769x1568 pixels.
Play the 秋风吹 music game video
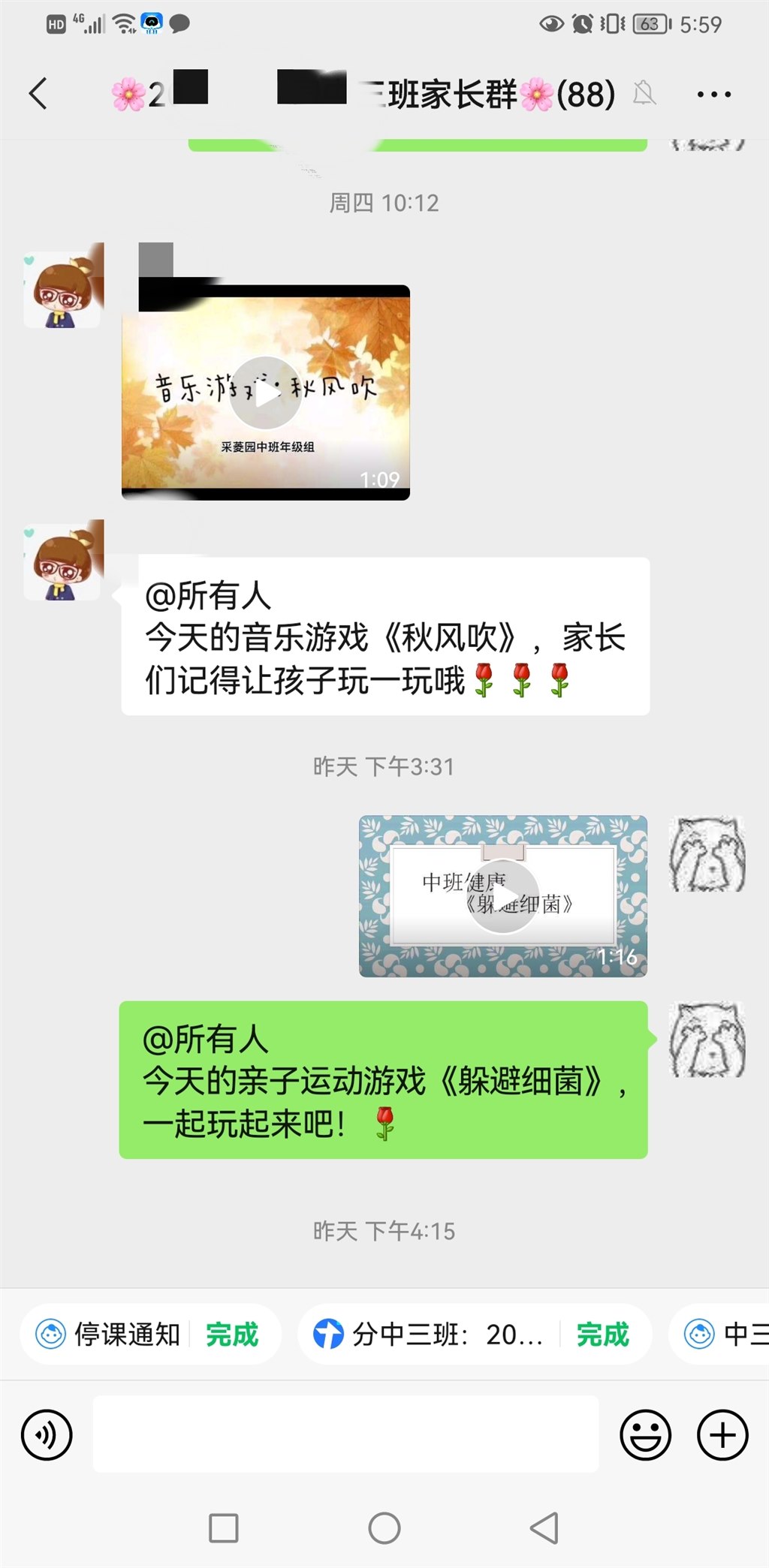[x=266, y=393]
